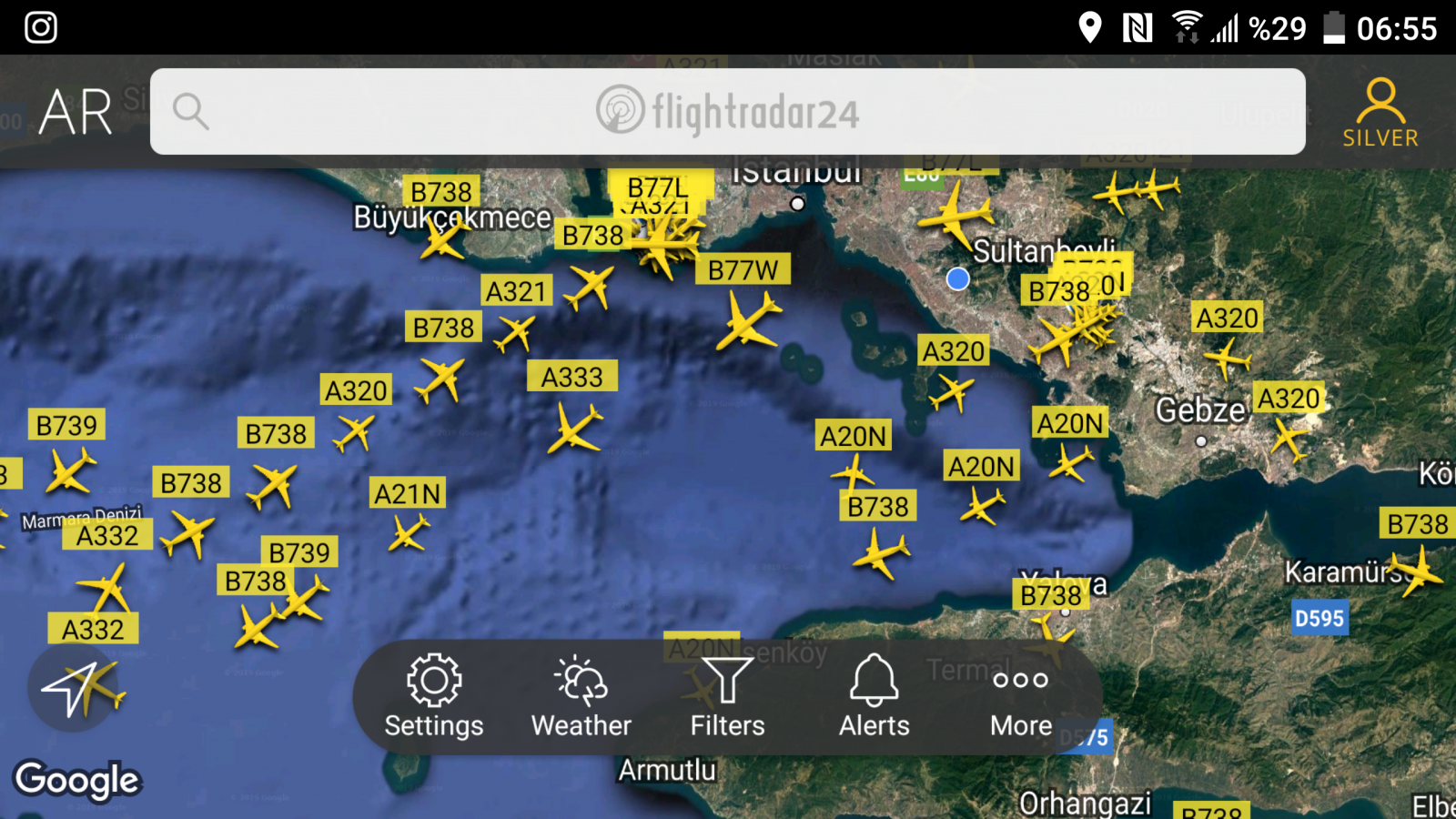Screen dimensions: 1456x819
Task: Open the Weather options
Action: (x=581, y=697)
